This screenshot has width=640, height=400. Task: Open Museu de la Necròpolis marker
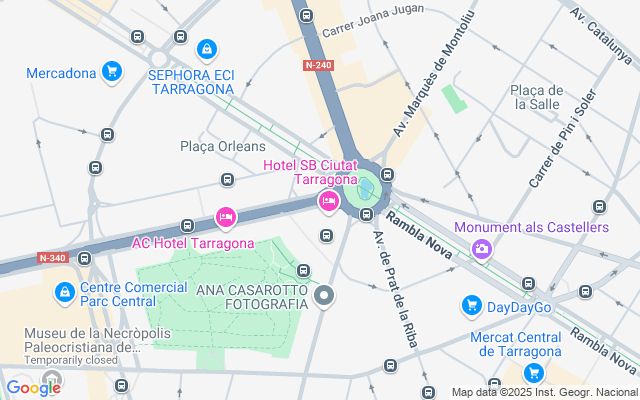[52, 379]
